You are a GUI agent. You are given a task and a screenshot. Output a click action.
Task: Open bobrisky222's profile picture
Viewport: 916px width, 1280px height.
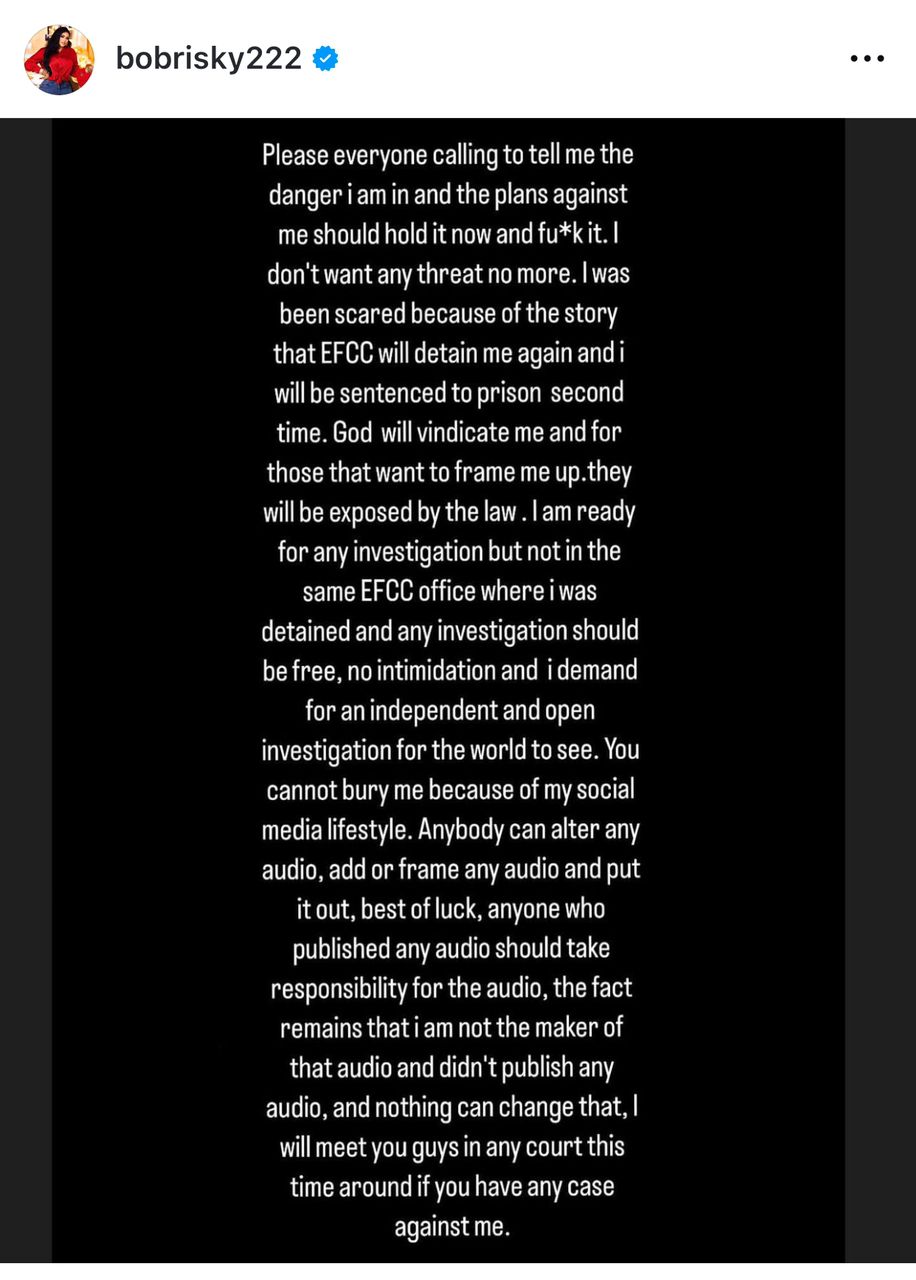[59, 59]
